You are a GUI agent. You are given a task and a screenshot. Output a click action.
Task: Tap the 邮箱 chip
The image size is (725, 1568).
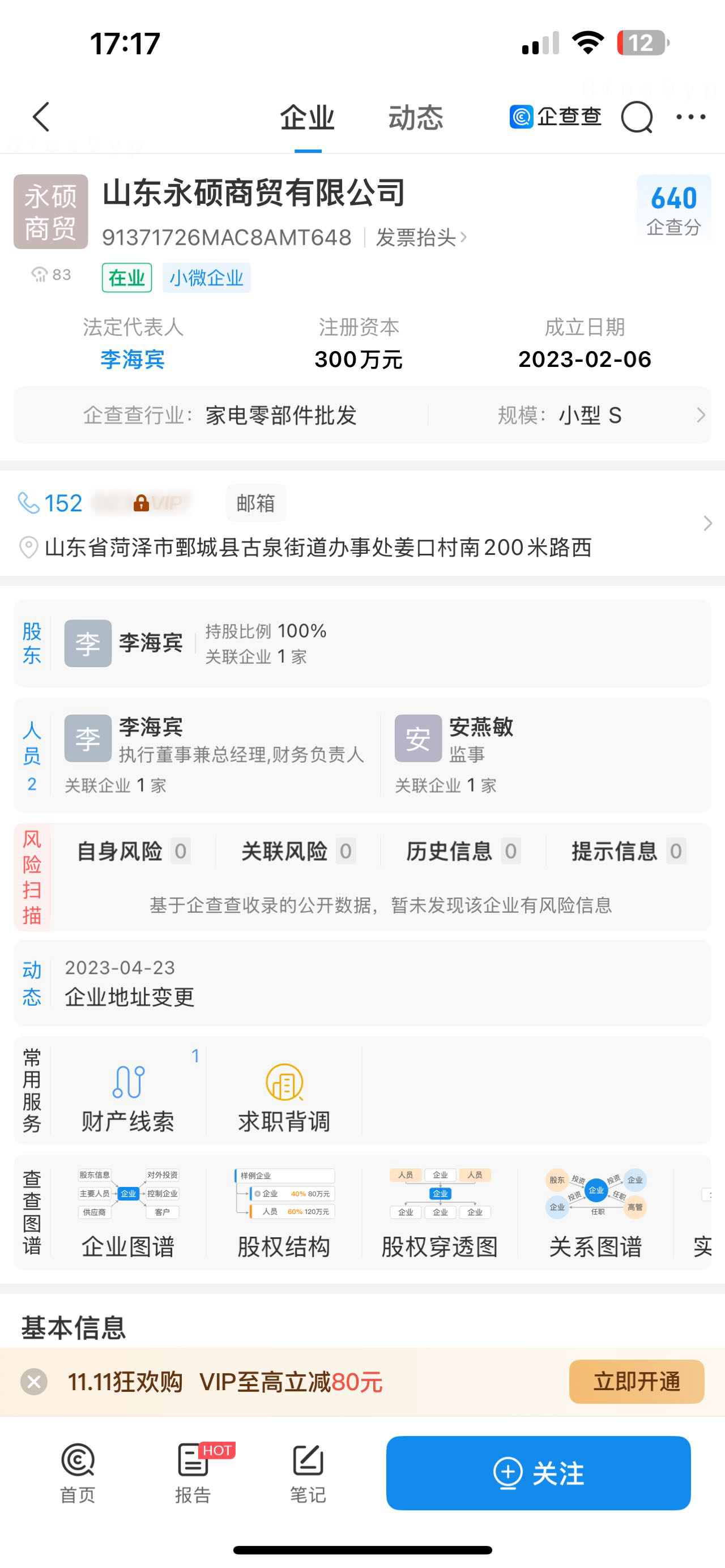point(255,503)
